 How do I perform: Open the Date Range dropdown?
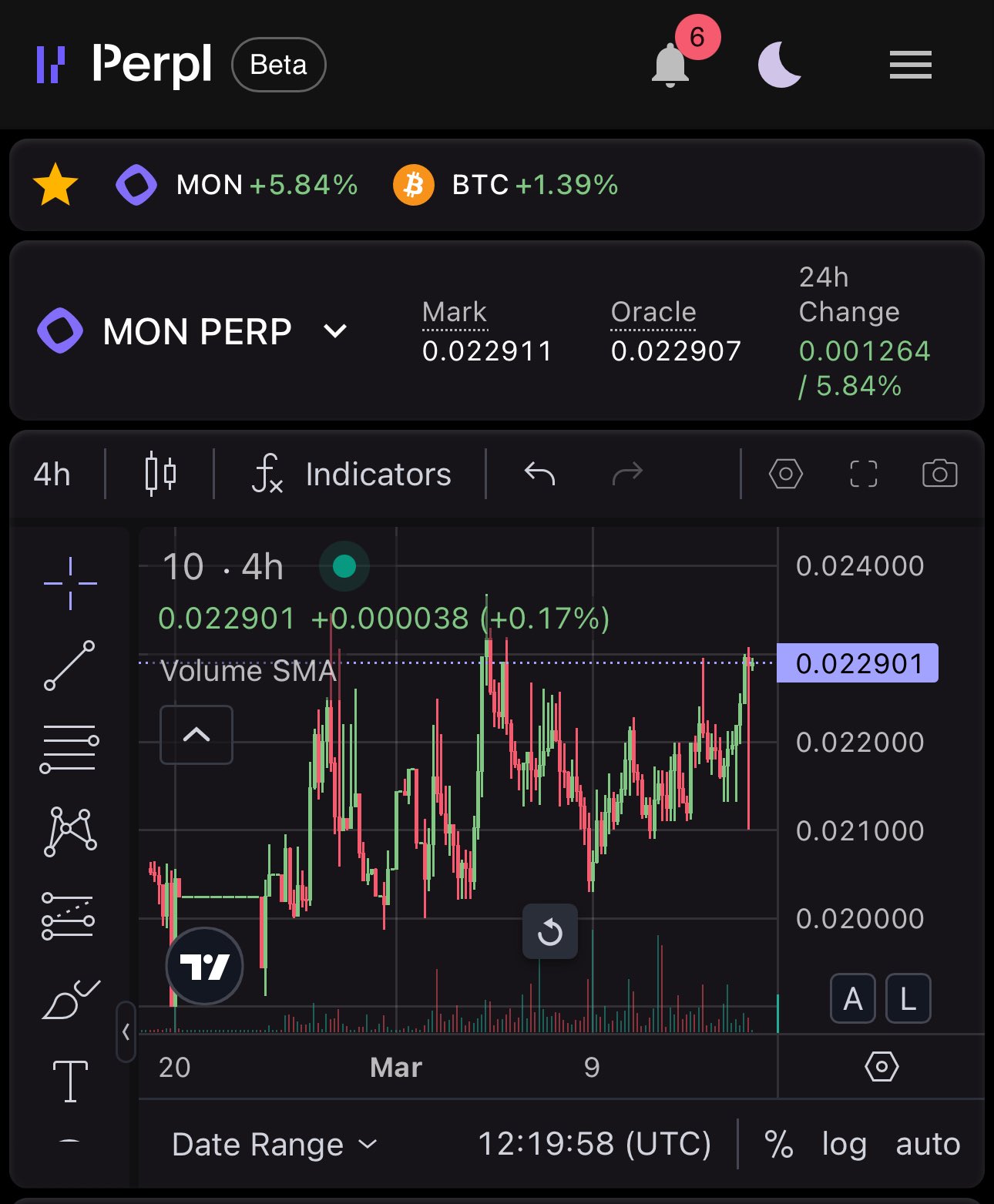click(274, 1144)
